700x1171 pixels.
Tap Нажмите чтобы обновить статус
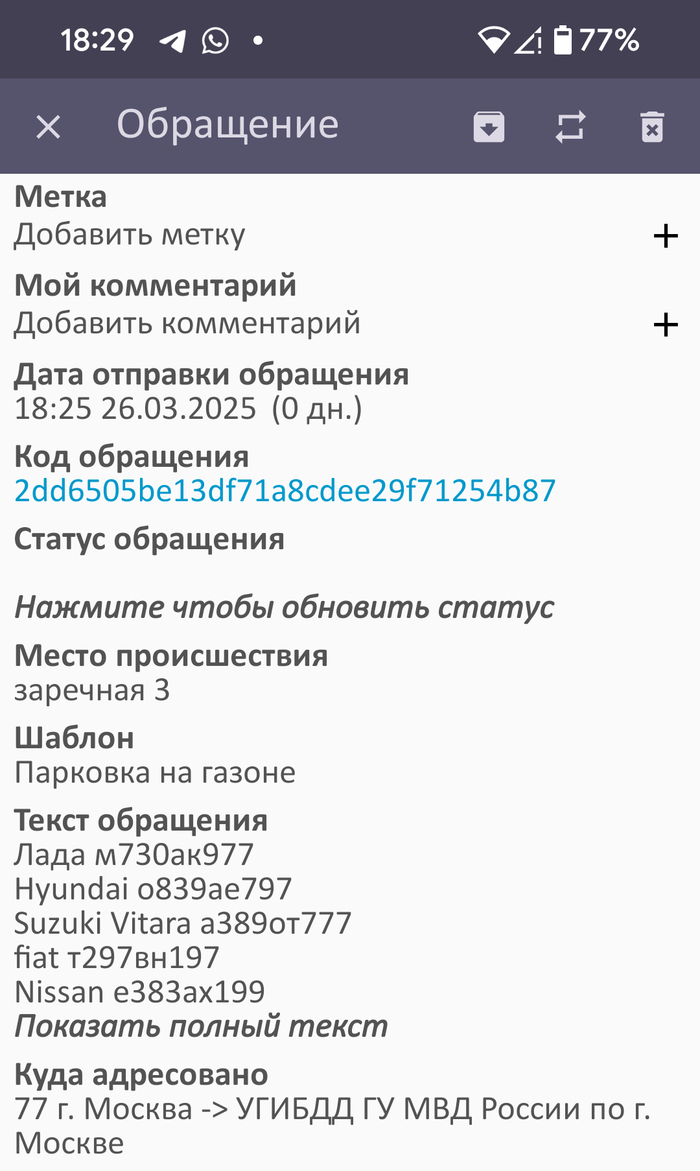(284, 607)
